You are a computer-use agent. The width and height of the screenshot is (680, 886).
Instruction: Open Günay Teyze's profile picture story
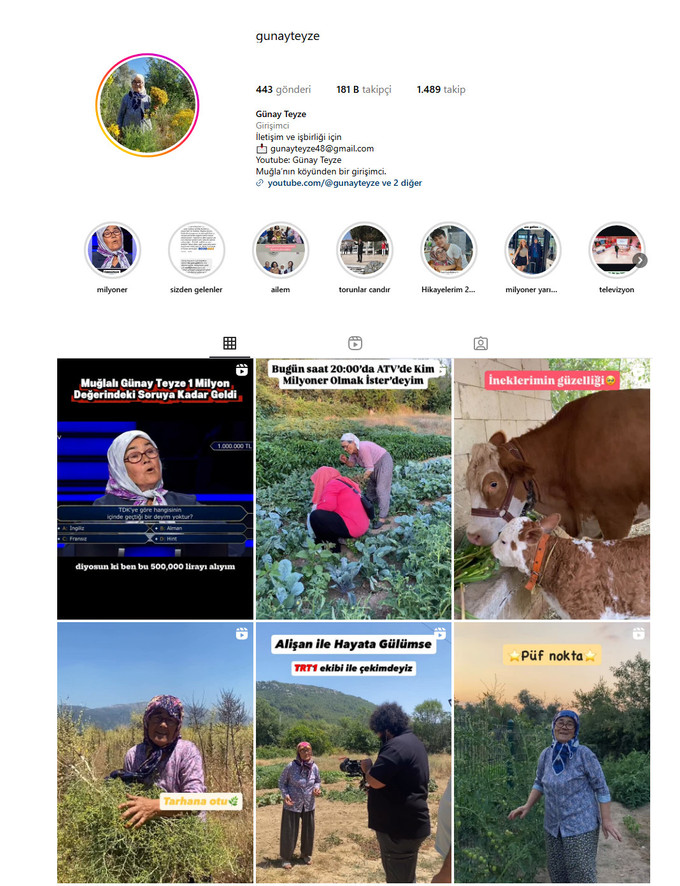tap(147, 105)
